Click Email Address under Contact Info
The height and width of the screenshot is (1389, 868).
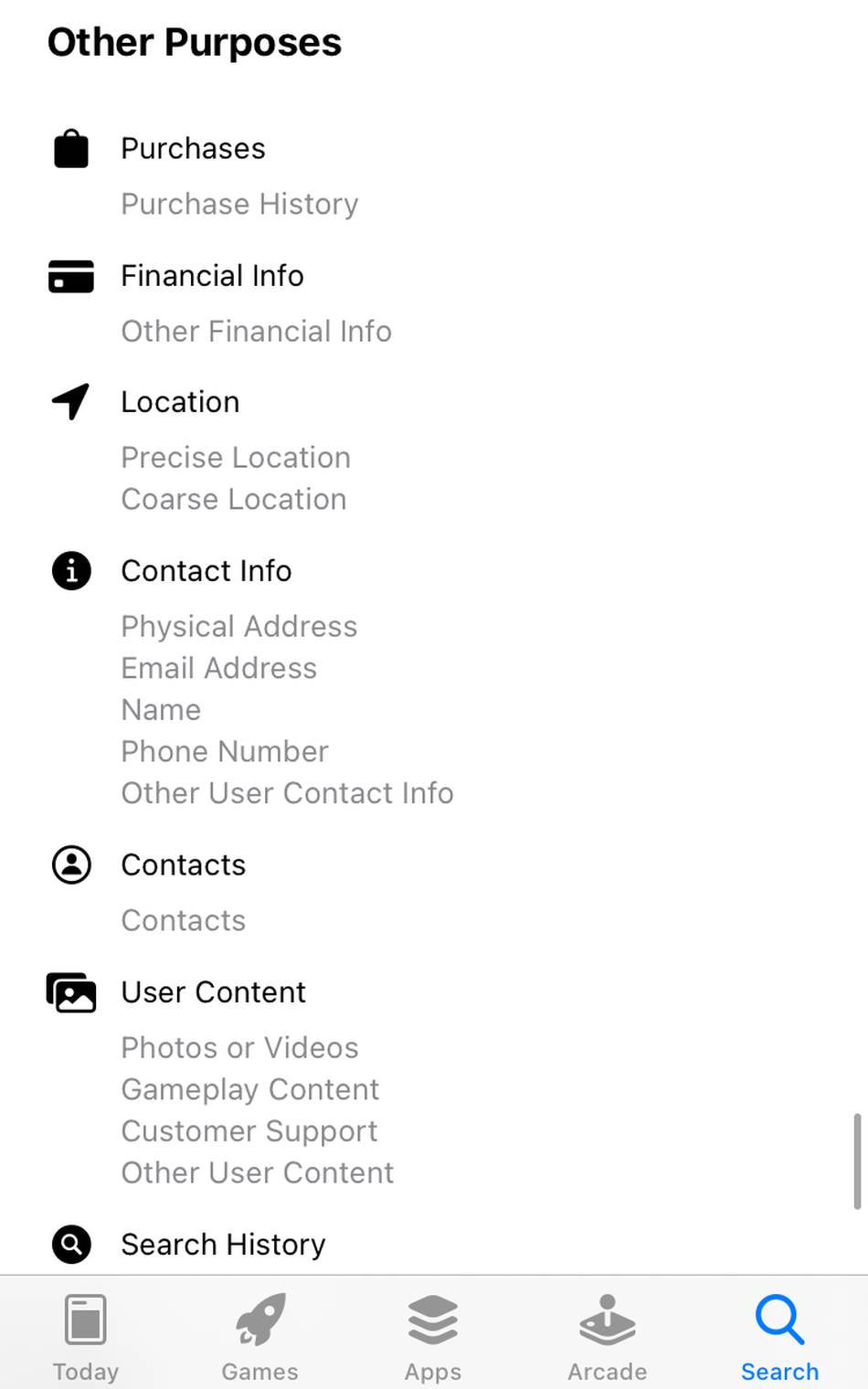(x=218, y=668)
